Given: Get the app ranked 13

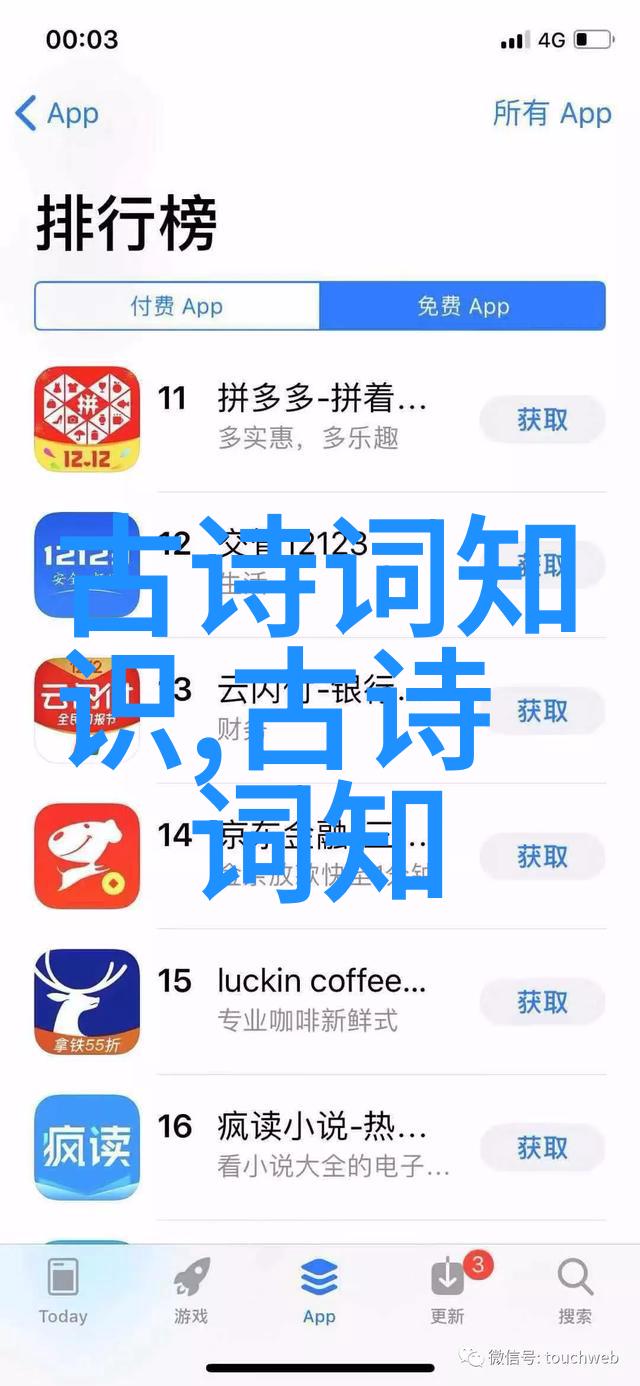Looking at the screenshot, I should coord(542,711).
